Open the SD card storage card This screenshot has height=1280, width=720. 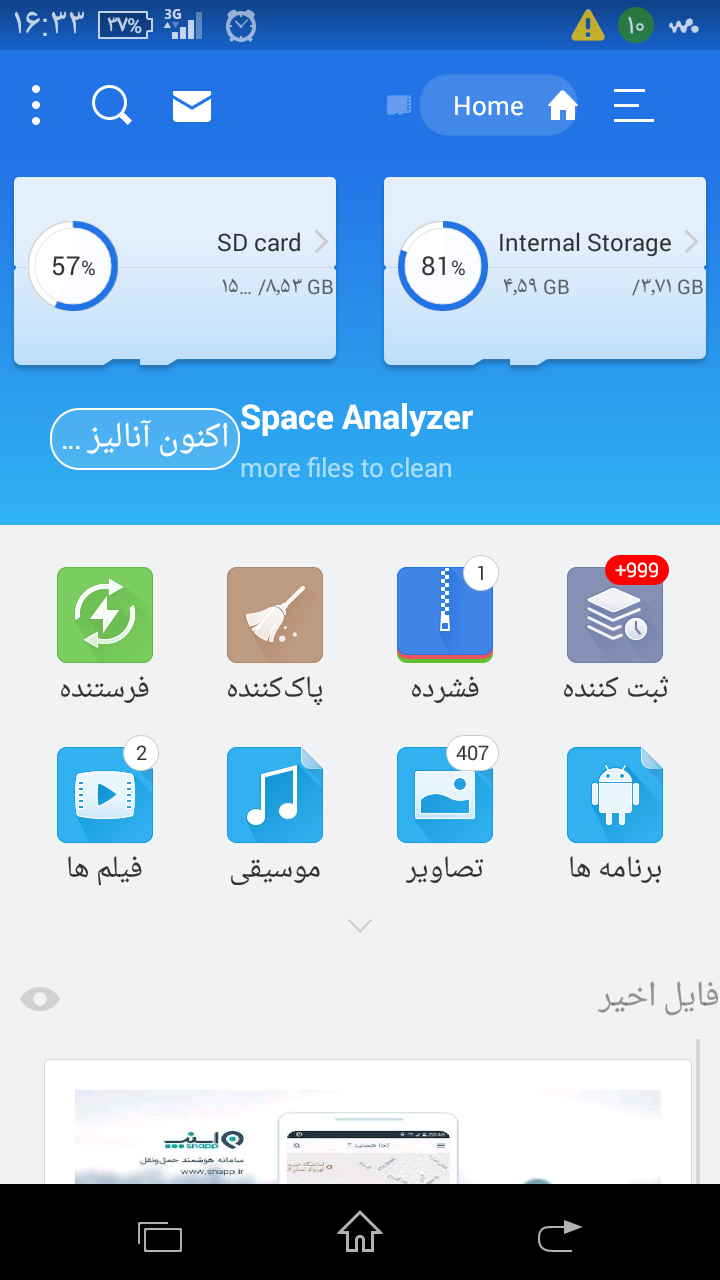pyautogui.click(x=175, y=269)
